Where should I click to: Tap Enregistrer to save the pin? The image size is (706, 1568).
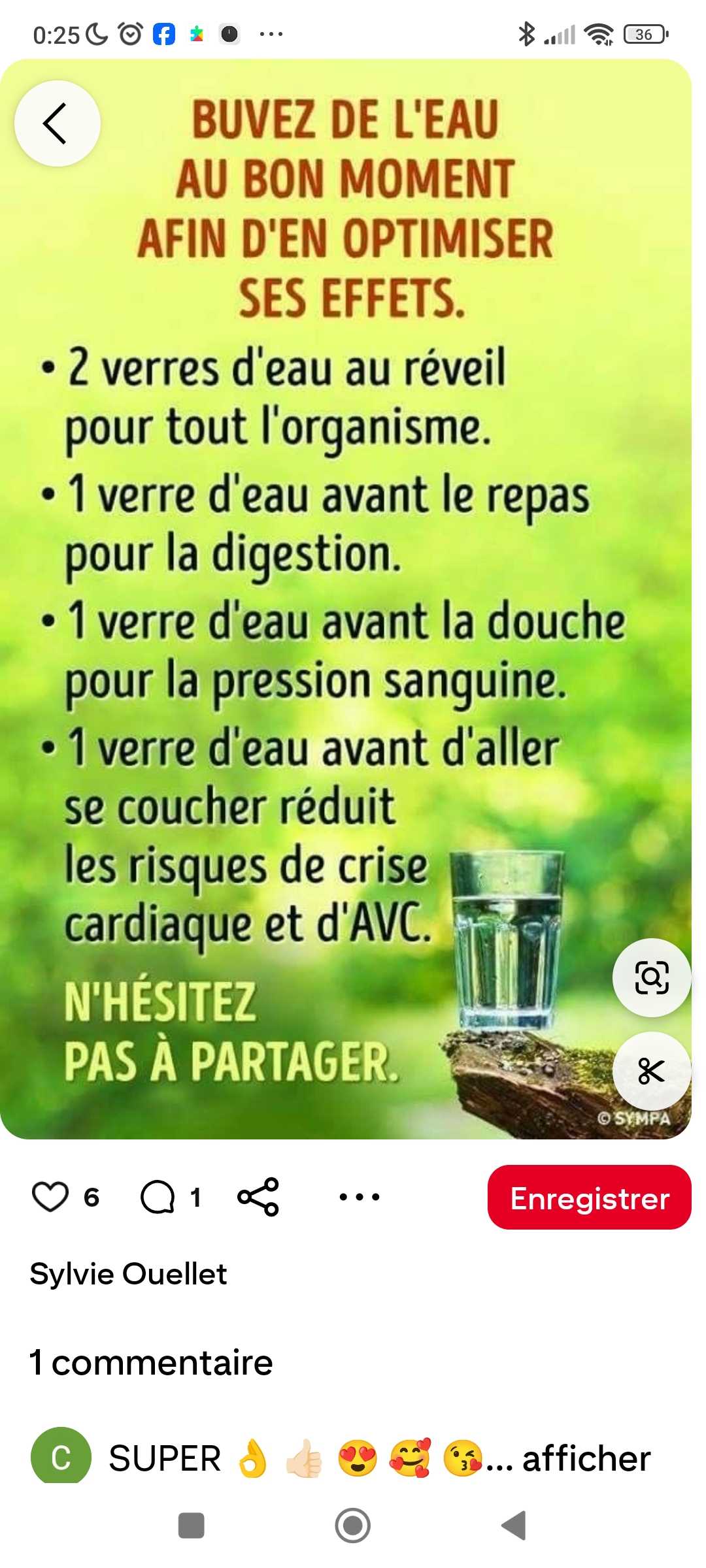click(x=589, y=1197)
